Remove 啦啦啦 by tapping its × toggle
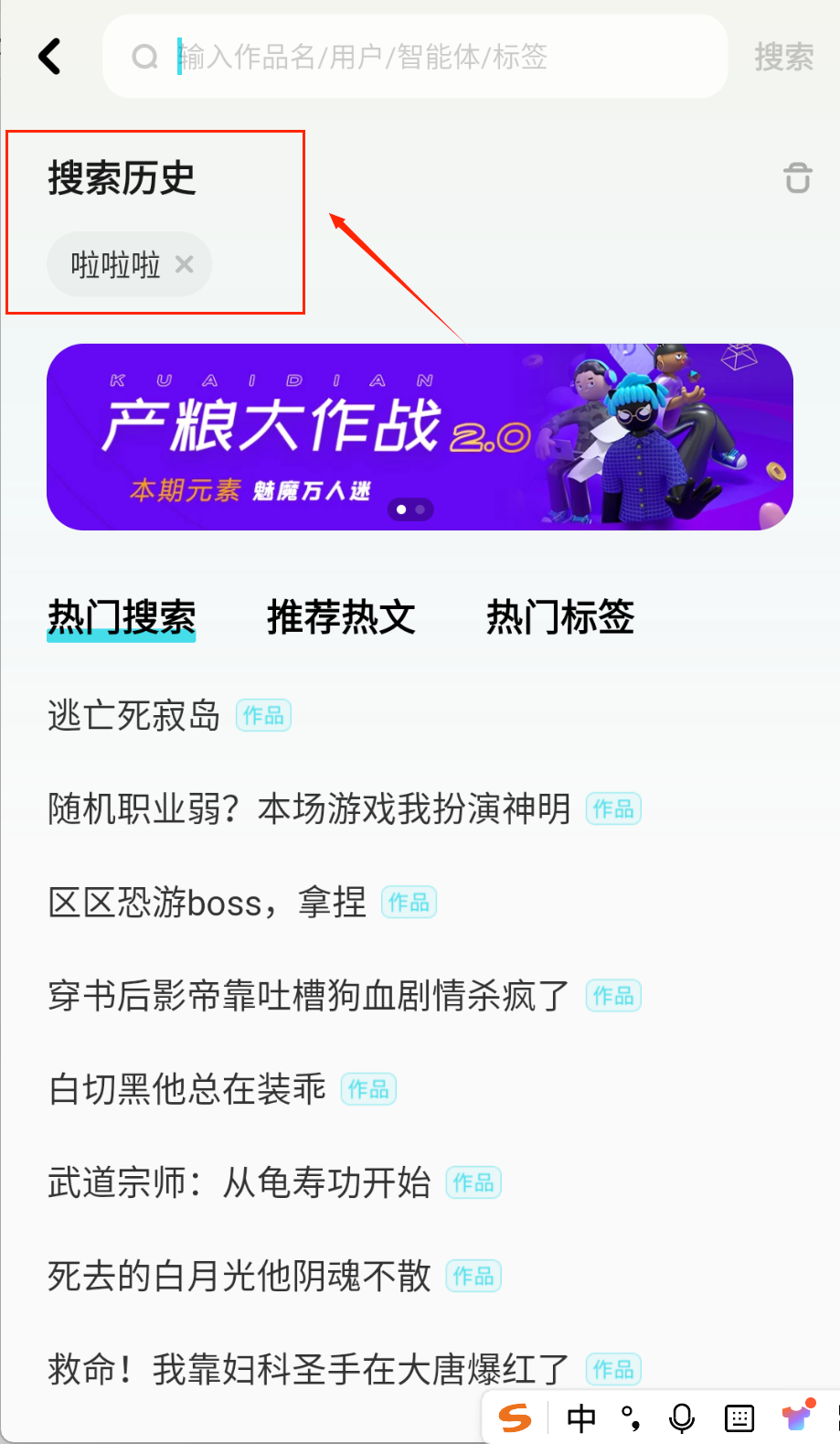Viewport: 840px width, 1444px height. (186, 264)
